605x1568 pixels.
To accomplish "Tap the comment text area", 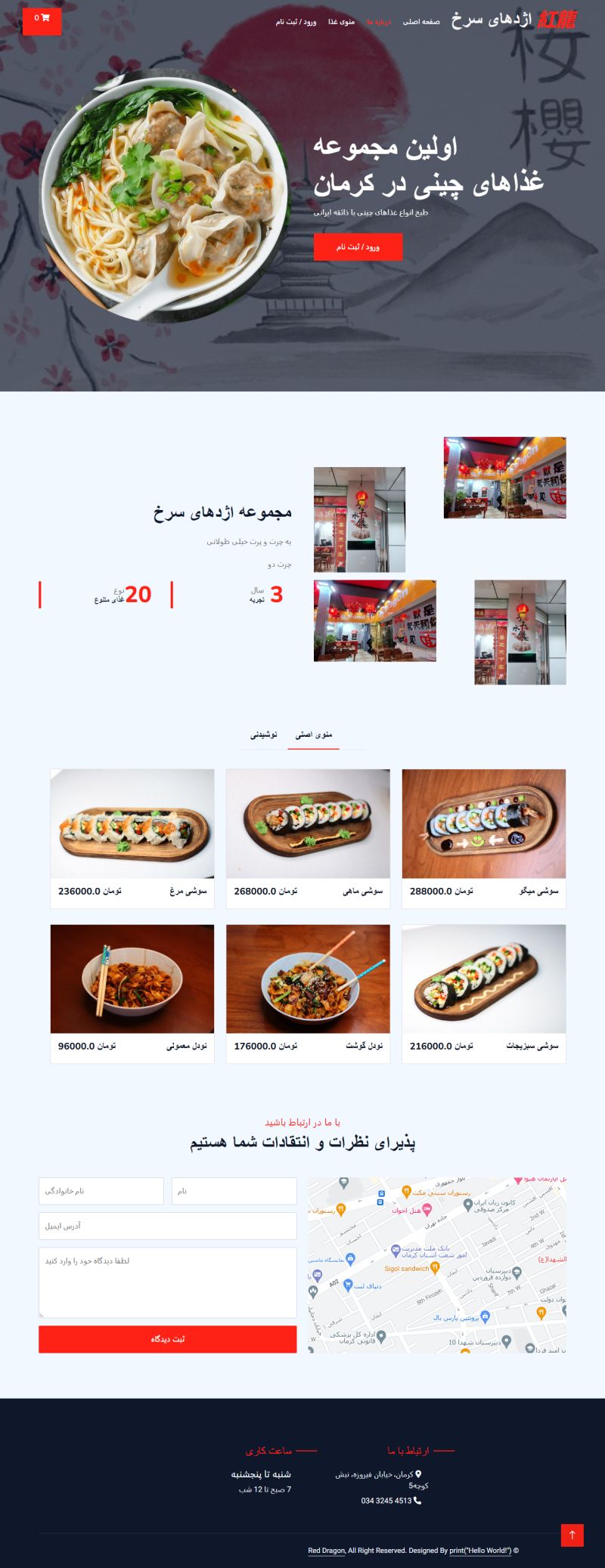I will click(167, 1282).
